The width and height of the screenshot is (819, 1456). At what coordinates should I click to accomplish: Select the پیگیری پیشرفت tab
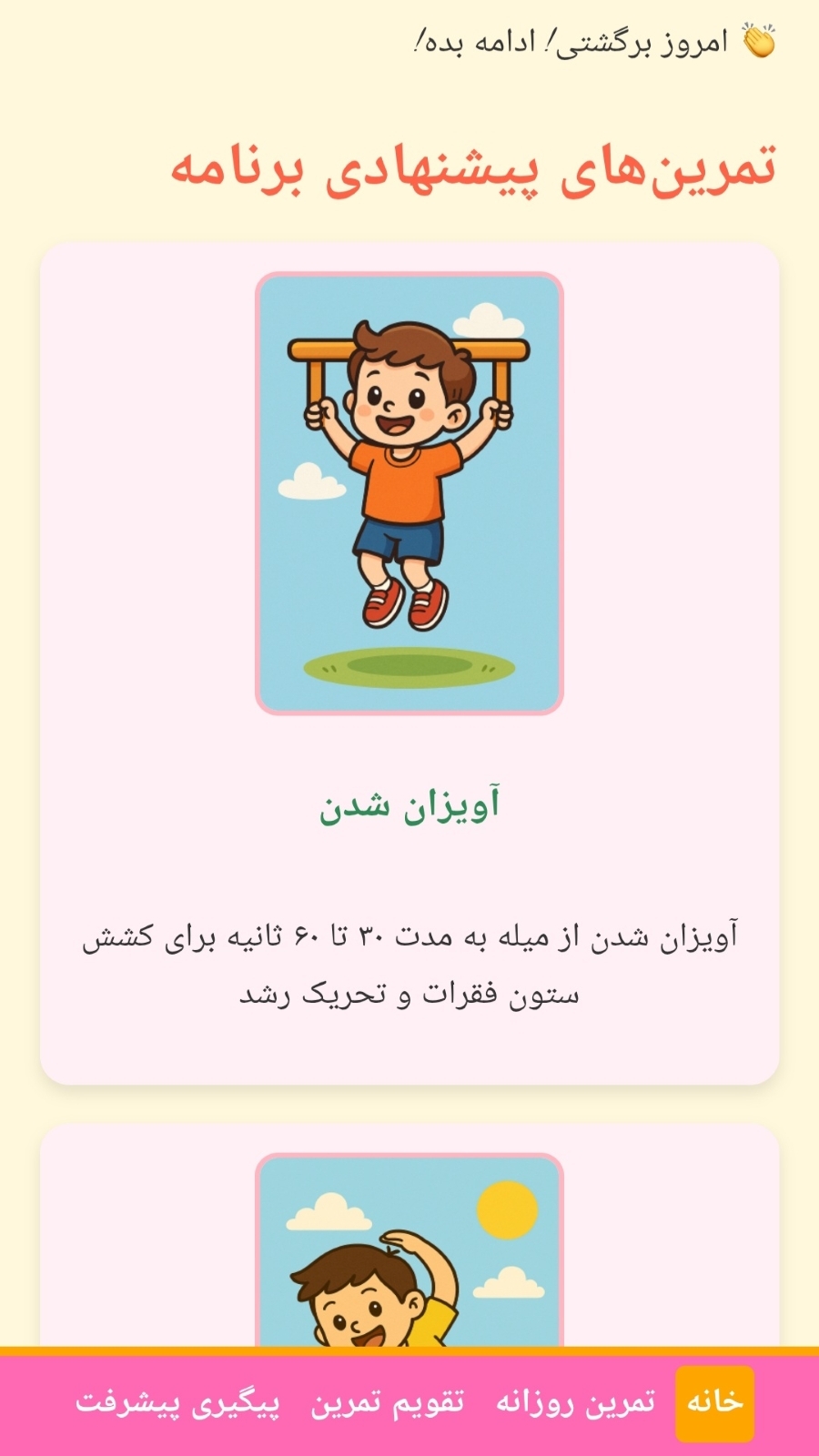[x=177, y=1402]
